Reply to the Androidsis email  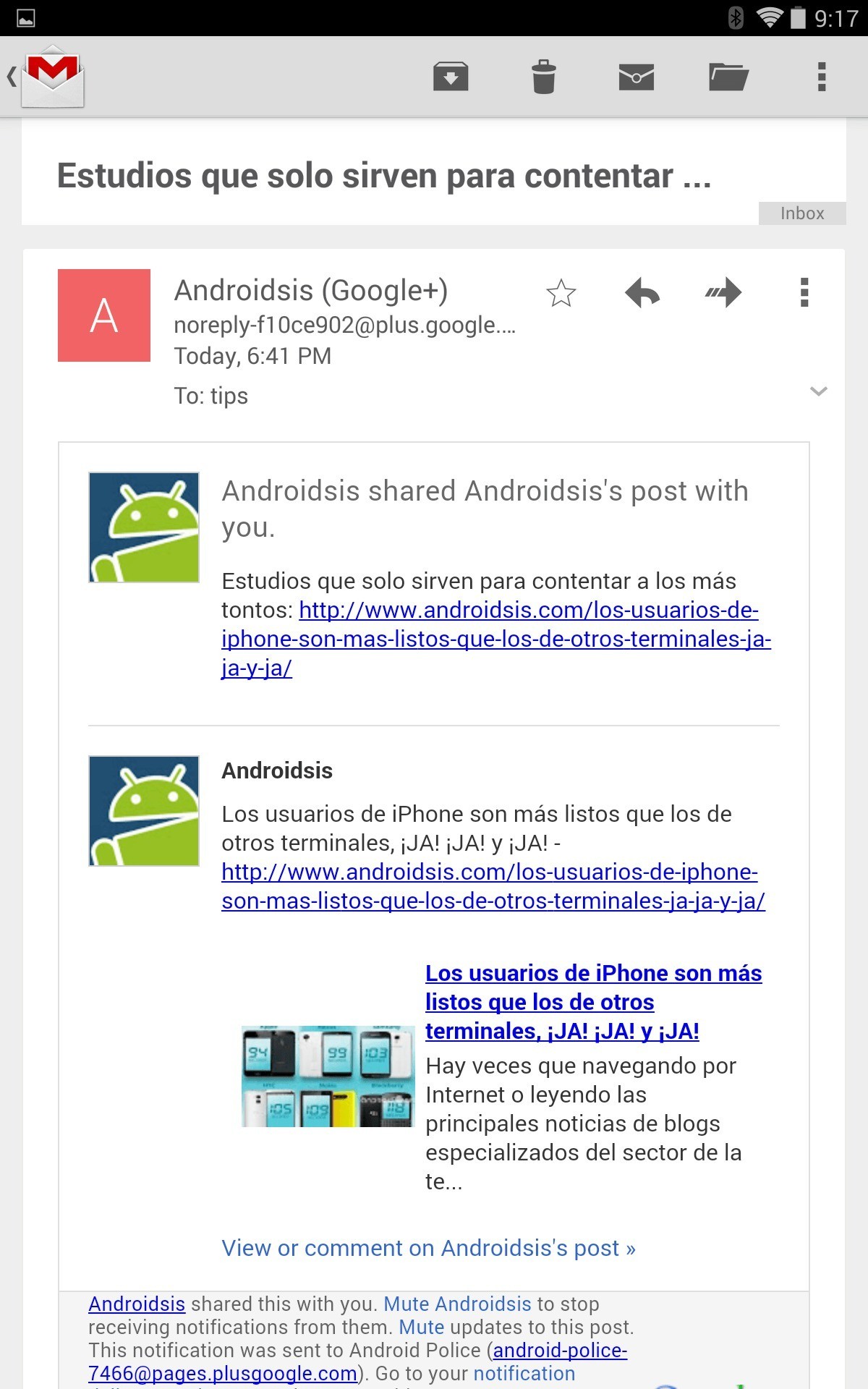[x=642, y=293]
